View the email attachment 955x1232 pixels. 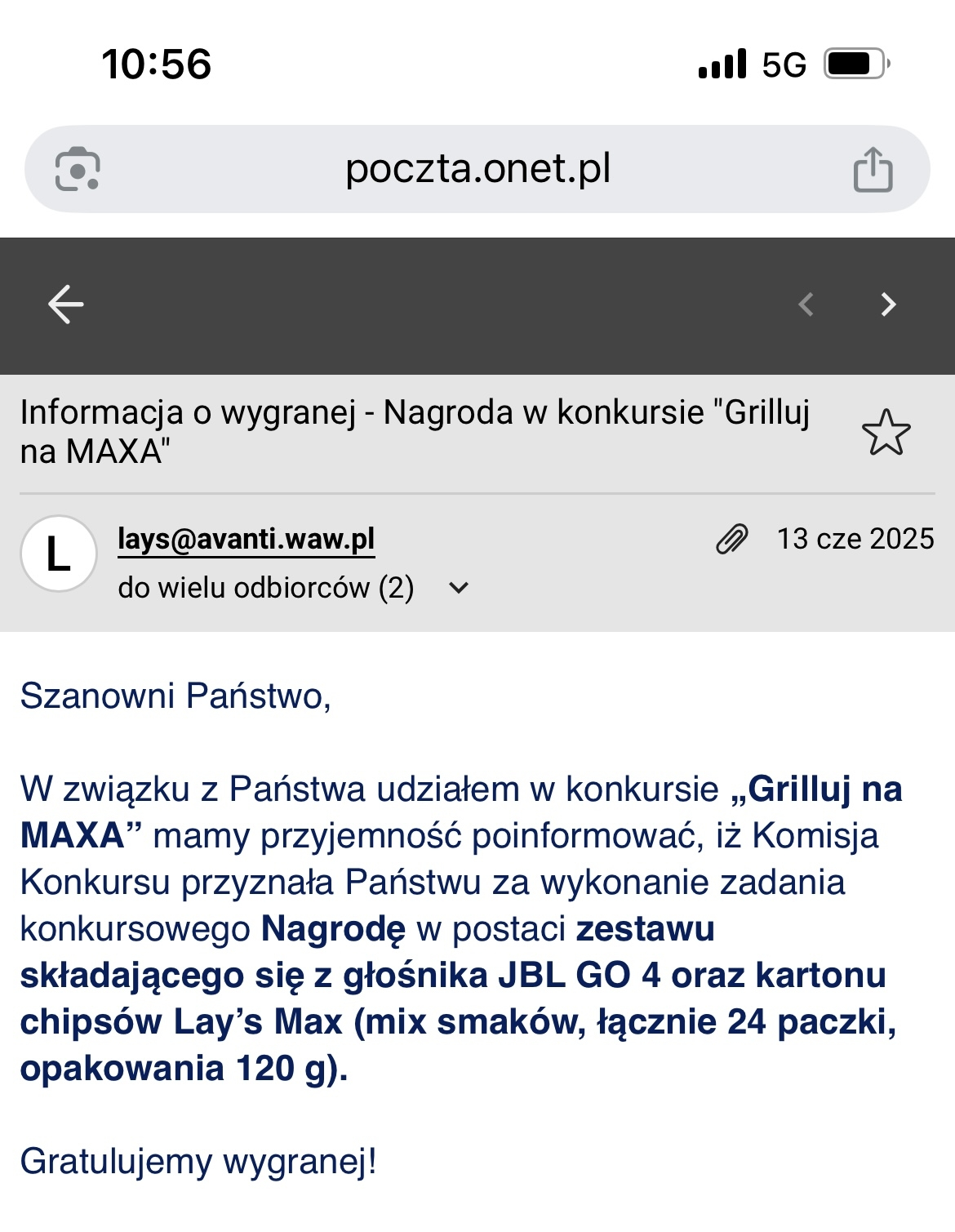tap(731, 540)
